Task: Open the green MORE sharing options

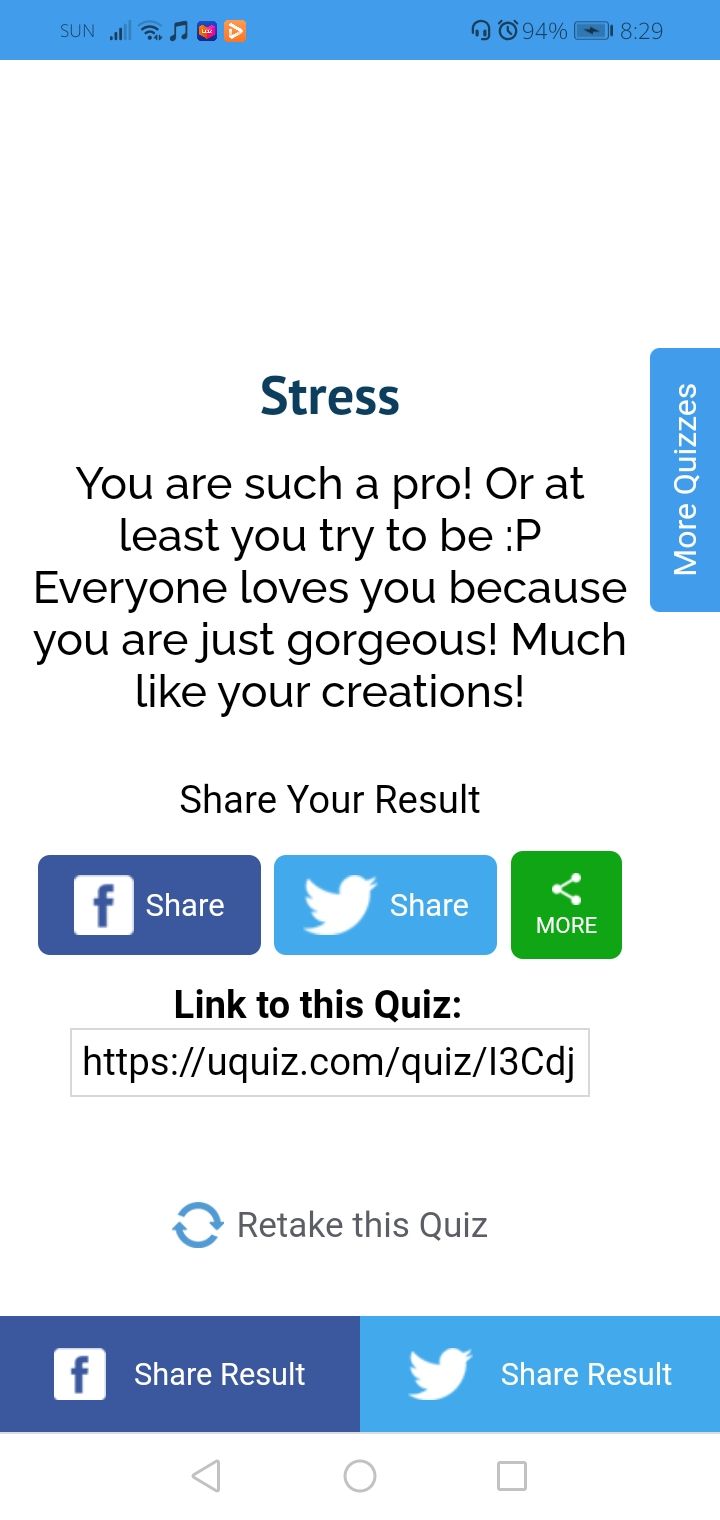Action: coord(566,905)
